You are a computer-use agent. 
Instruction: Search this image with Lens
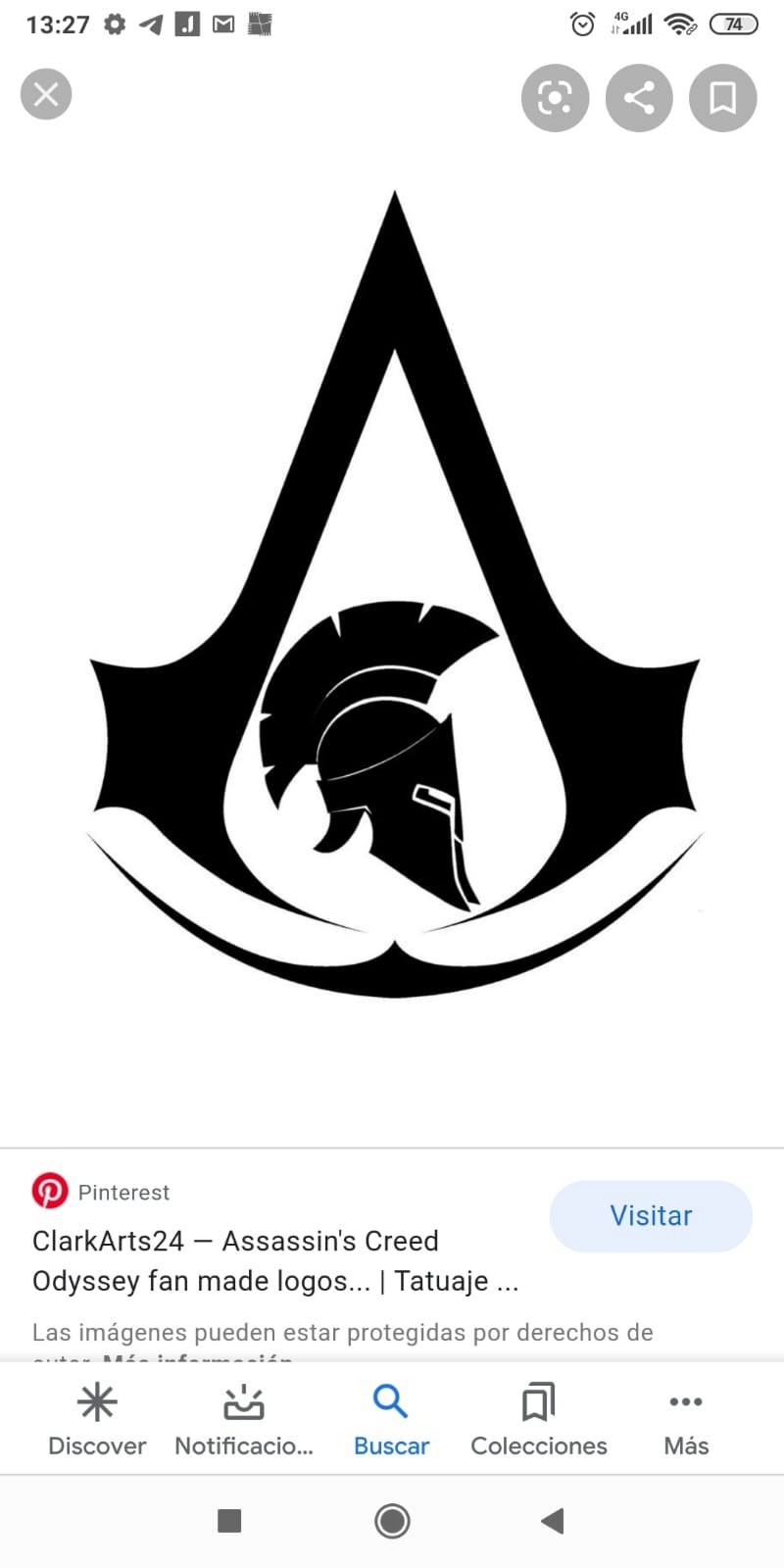pyautogui.click(x=555, y=97)
